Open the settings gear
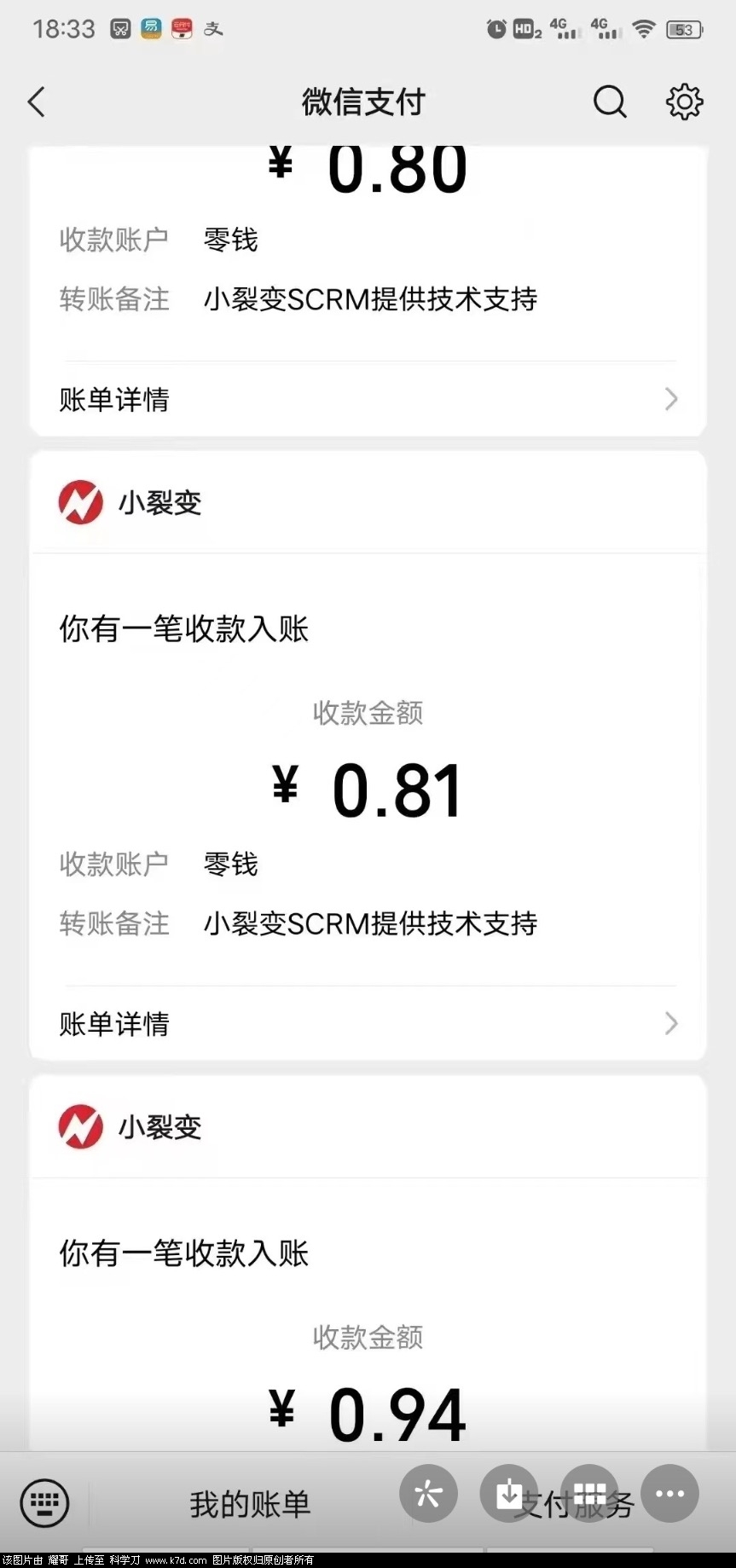This screenshot has height=1568, width=736. coord(684,102)
